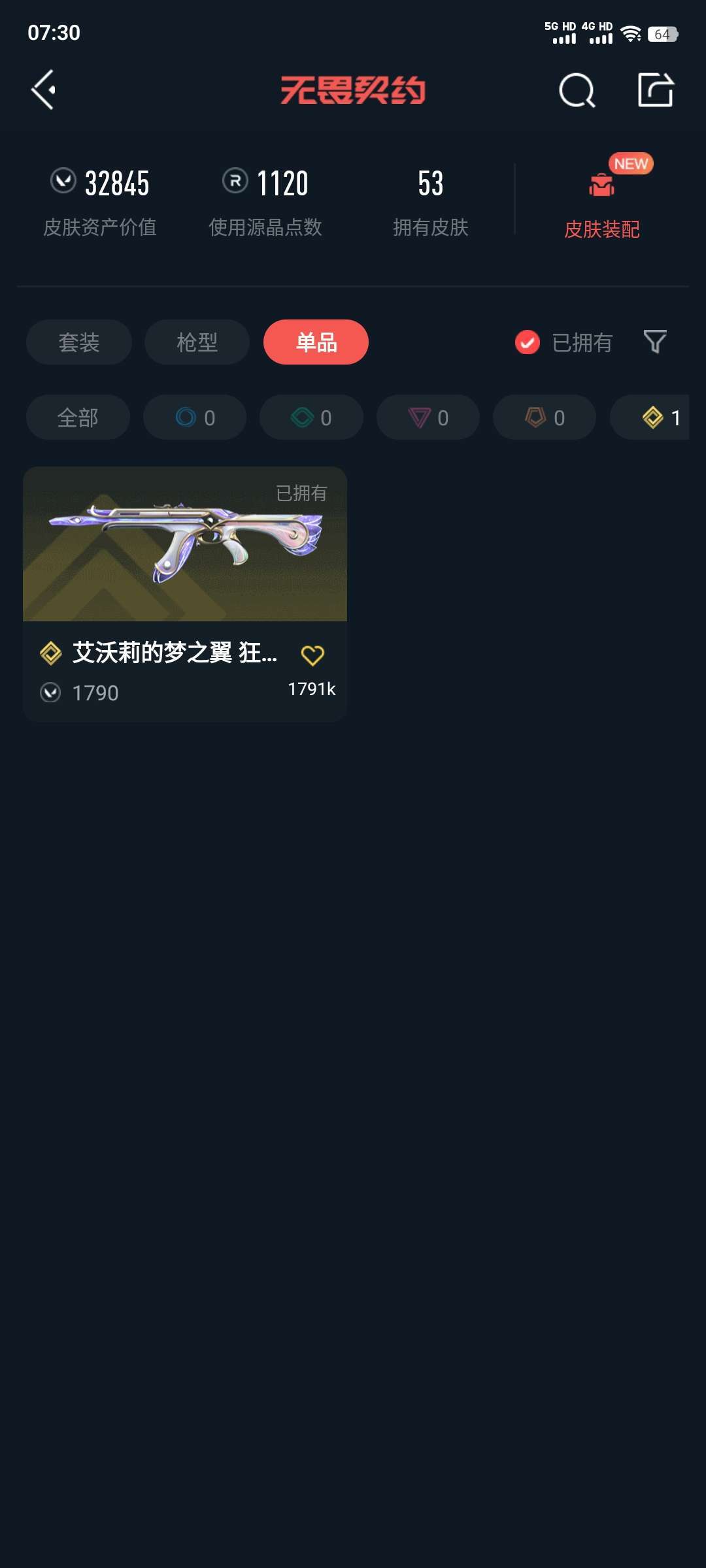Select the blue rarity filter chip
706x1568 pixels.
(194, 417)
